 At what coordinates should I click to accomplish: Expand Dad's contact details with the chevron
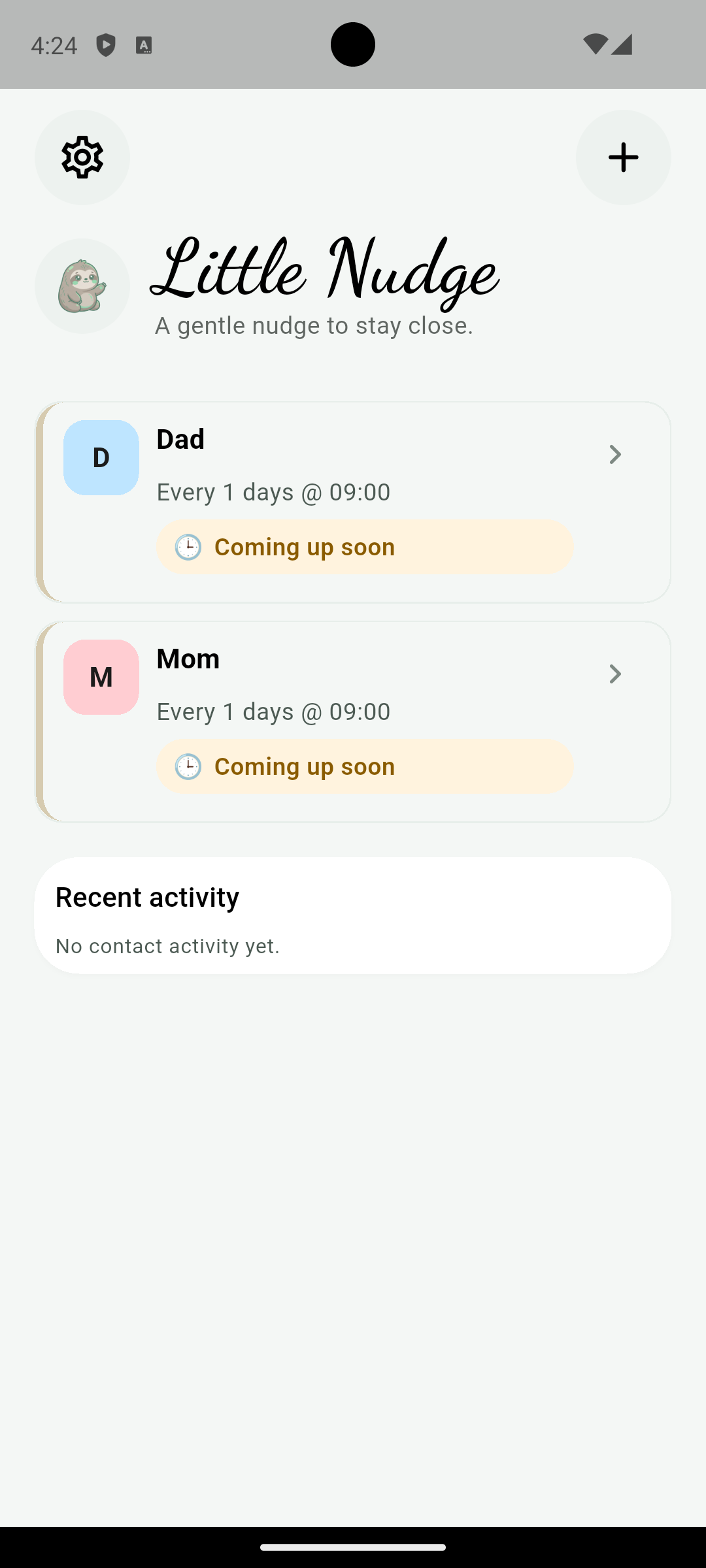[614, 454]
